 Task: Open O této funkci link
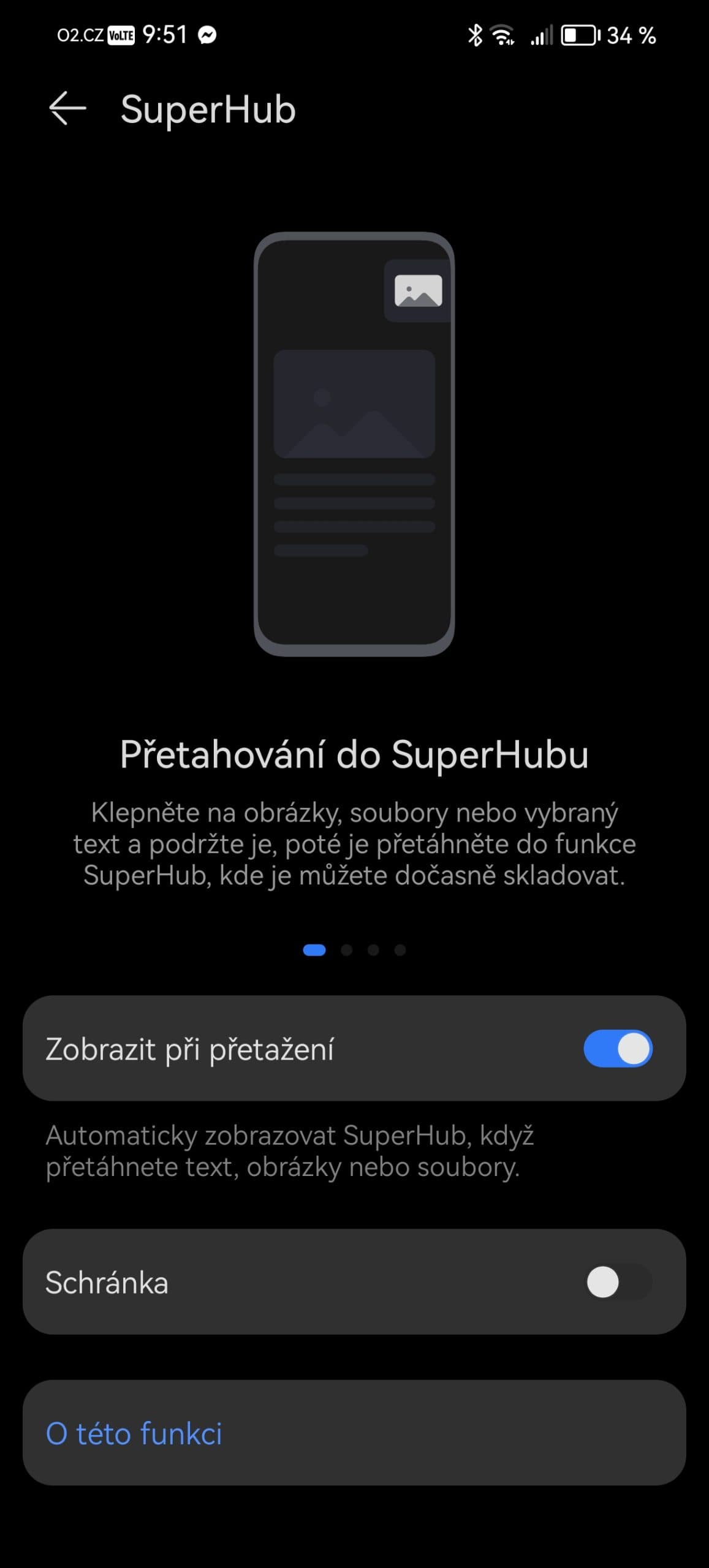pos(134,1434)
